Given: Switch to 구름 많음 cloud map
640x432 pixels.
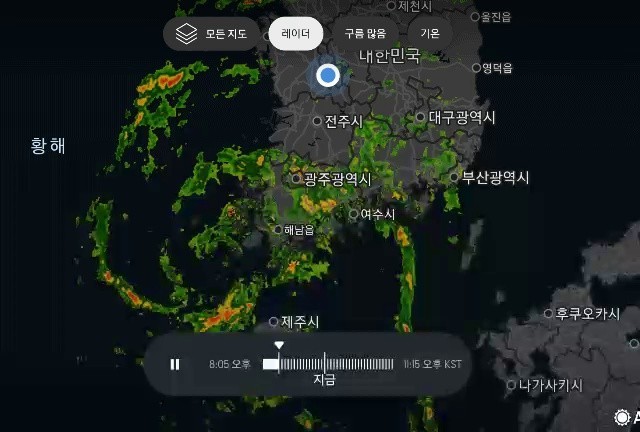Looking at the screenshot, I should tap(365, 34).
